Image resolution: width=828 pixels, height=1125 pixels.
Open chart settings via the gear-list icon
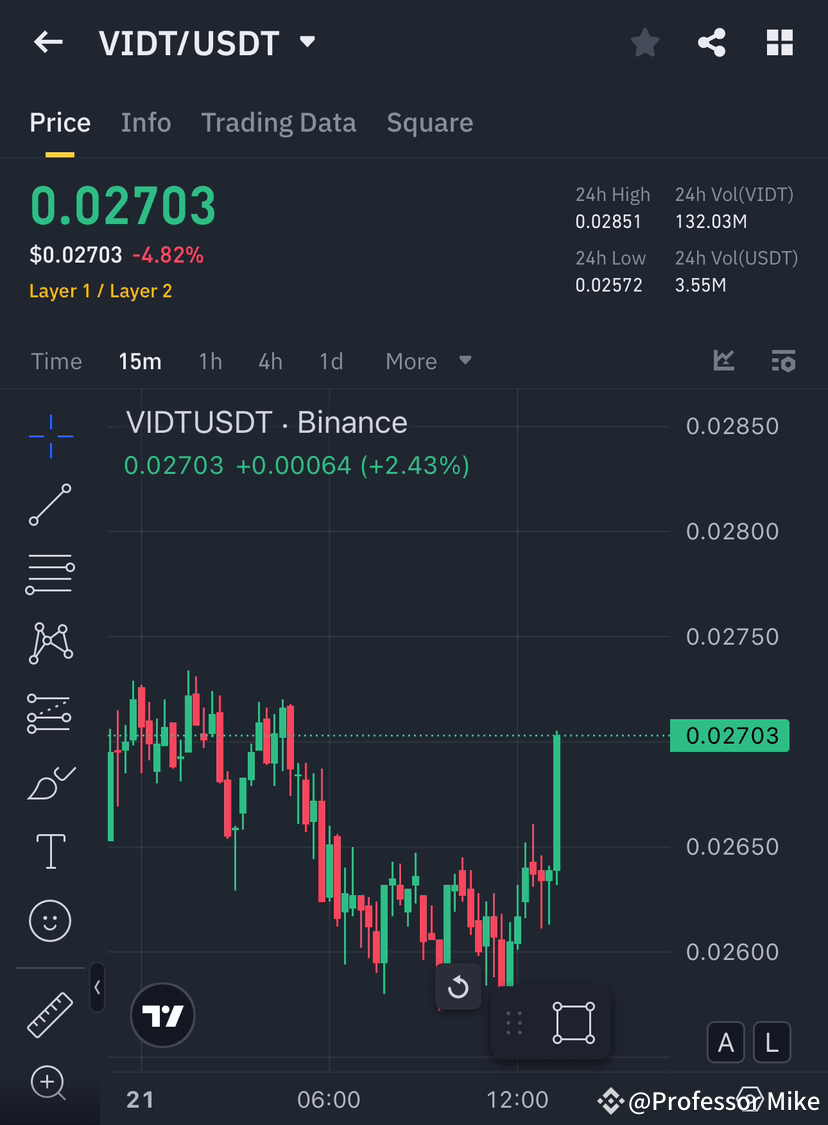click(x=783, y=361)
